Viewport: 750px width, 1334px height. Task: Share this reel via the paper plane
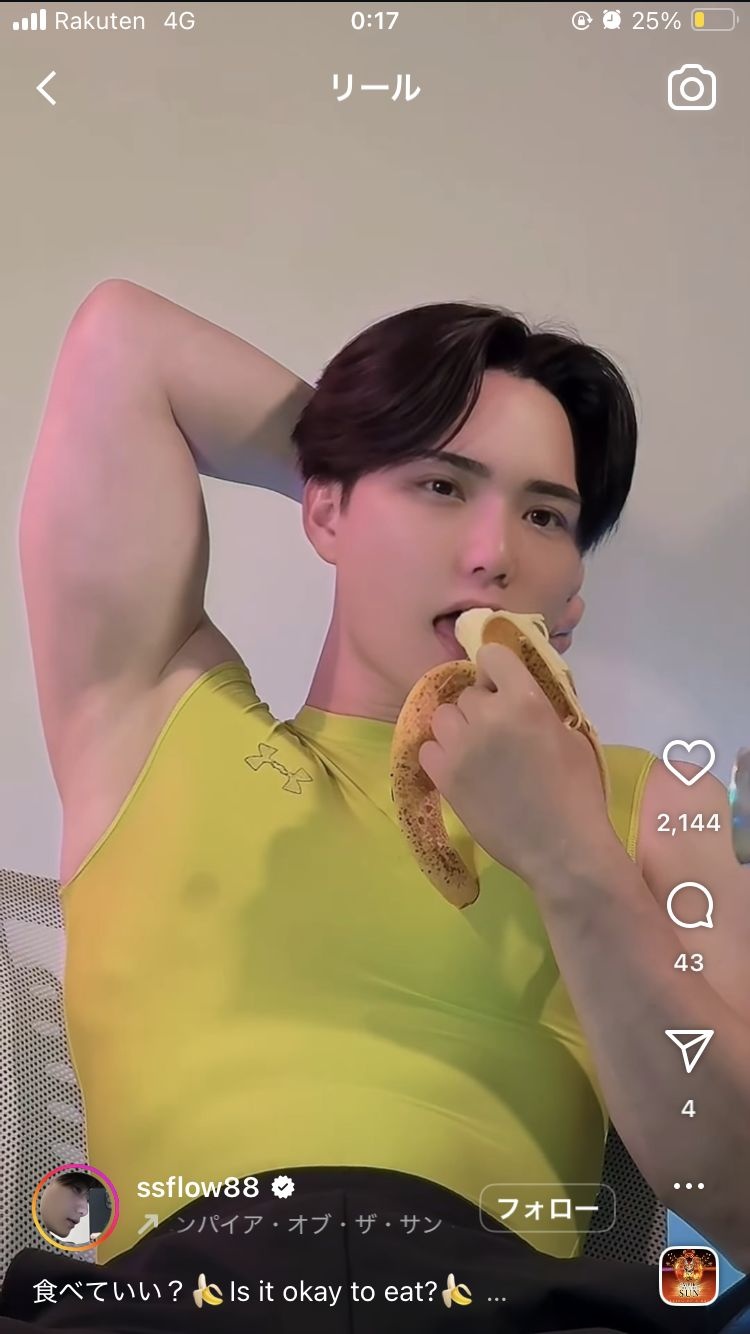(689, 1051)
